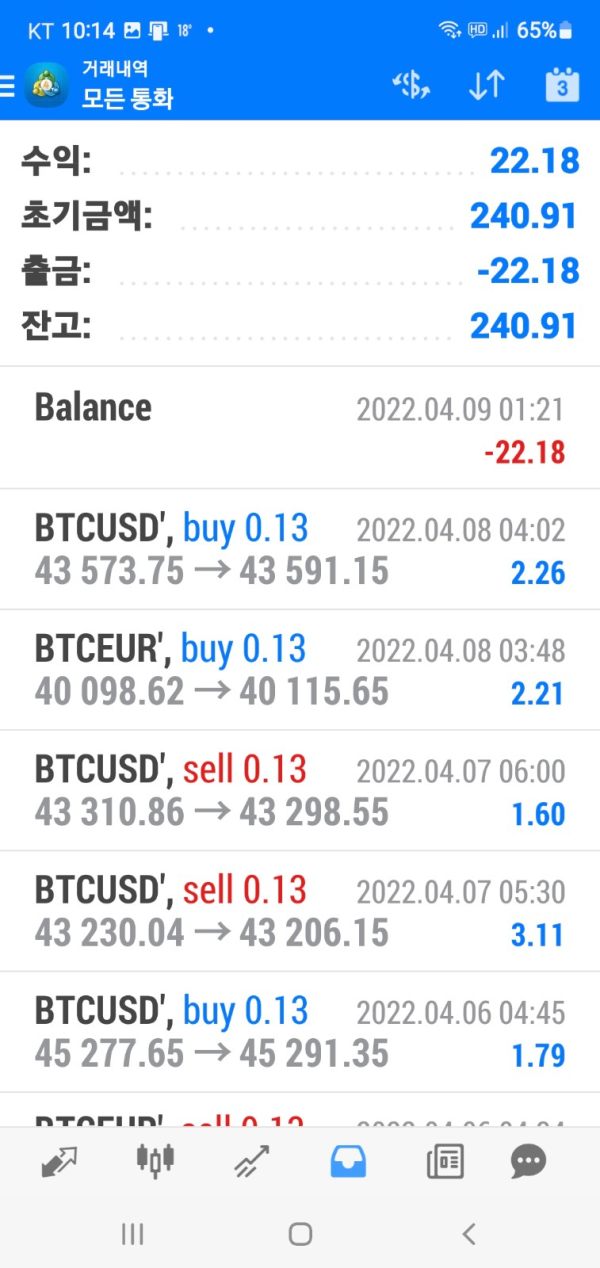
Task: Switch to the trade trend-line tab
Action: pos(251,1161)
